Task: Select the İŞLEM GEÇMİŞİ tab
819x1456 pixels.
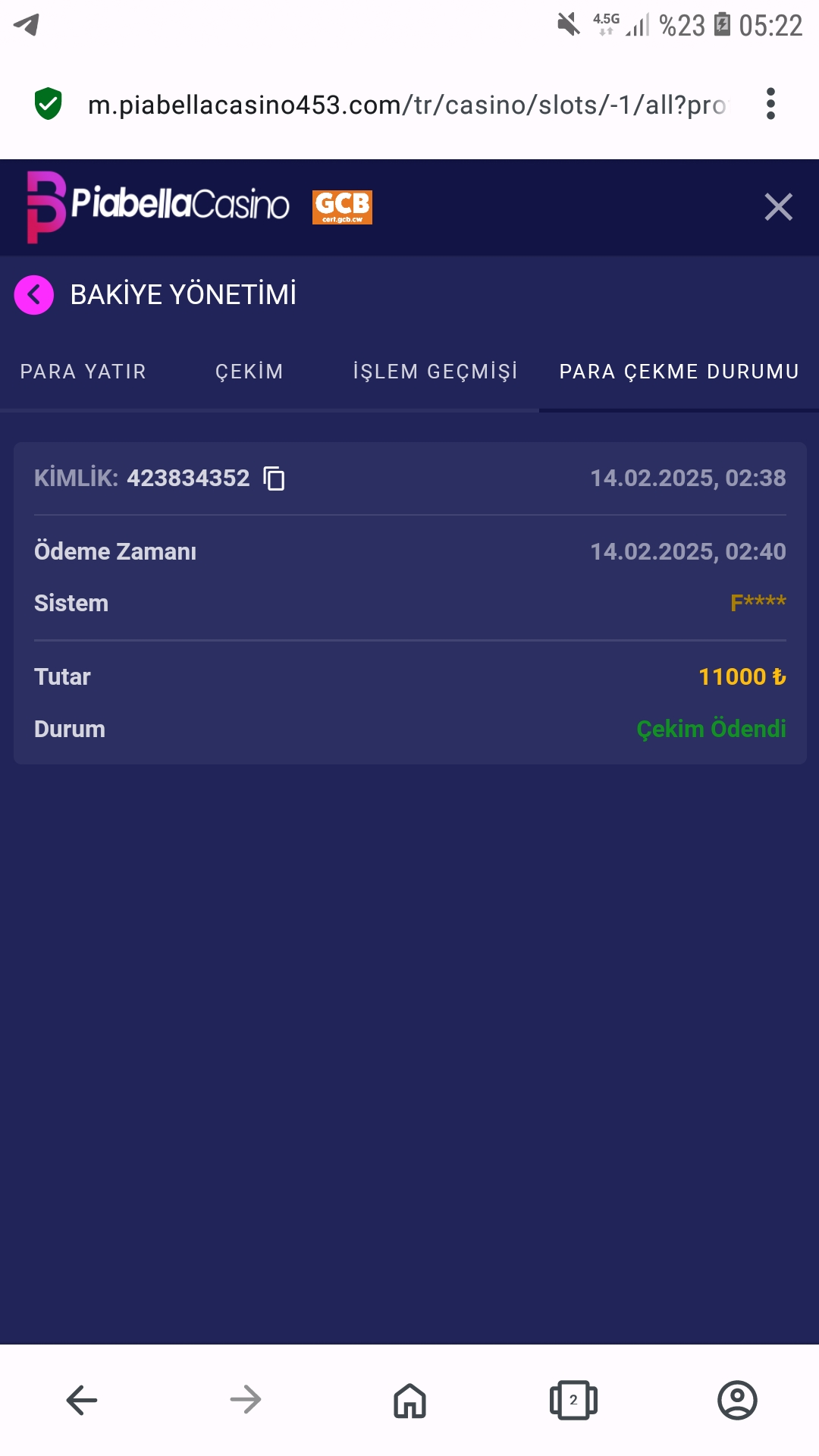Action: [x=435, y=372]
